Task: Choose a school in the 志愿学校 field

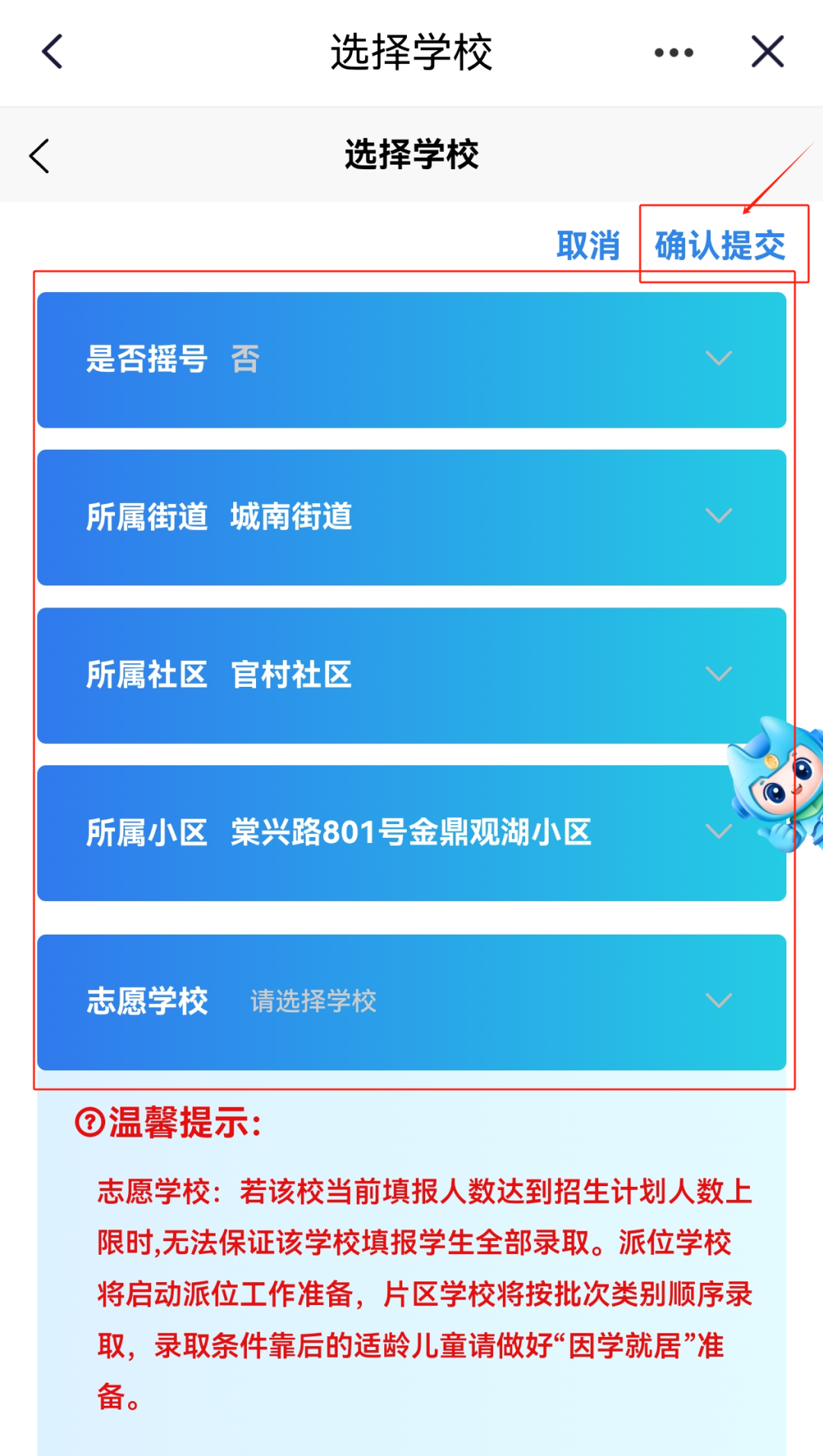Action: click(x=411, y=1002)
